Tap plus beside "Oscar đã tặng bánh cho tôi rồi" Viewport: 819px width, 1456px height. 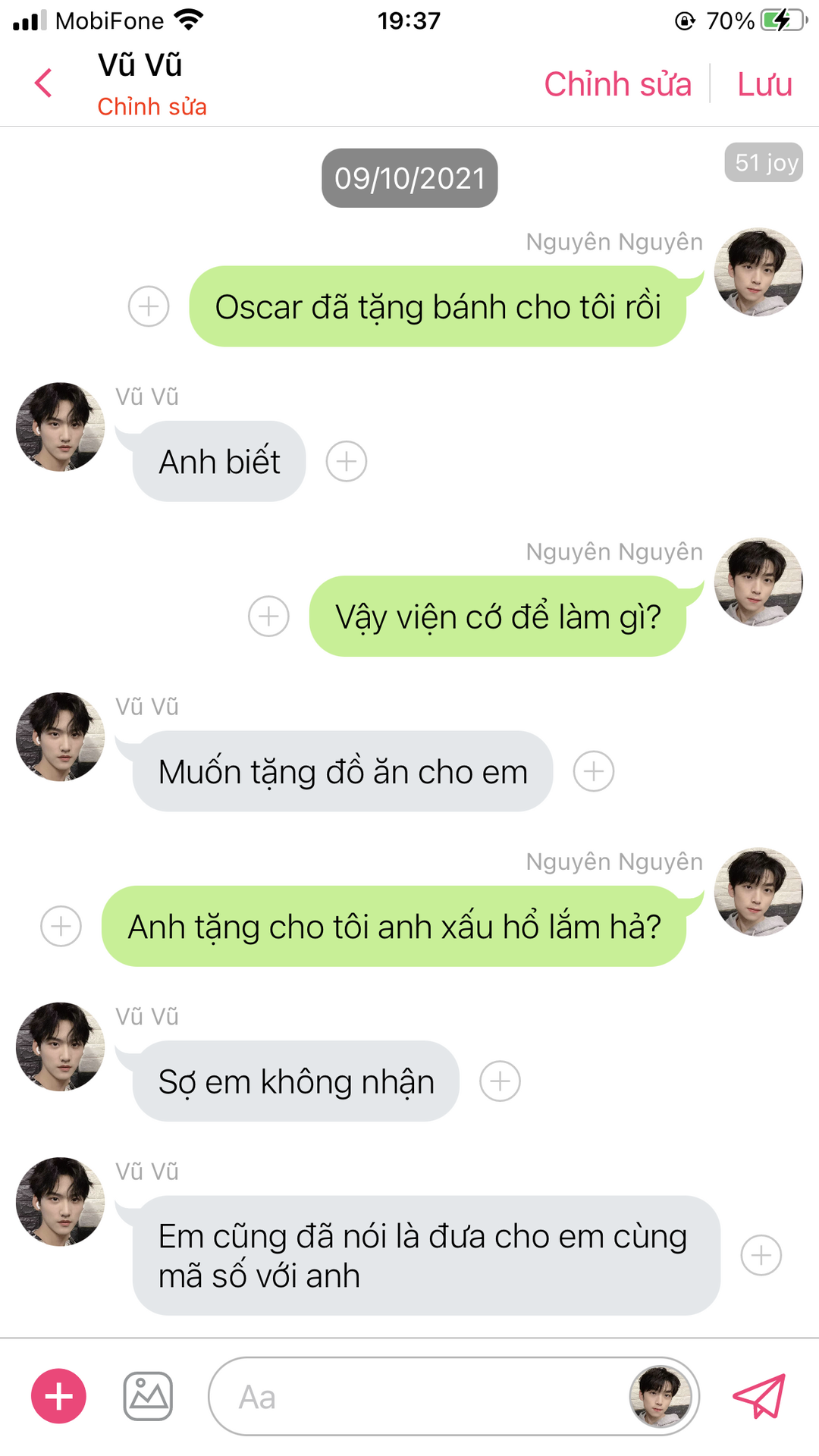pyautogui.click(x=149, y=306)
